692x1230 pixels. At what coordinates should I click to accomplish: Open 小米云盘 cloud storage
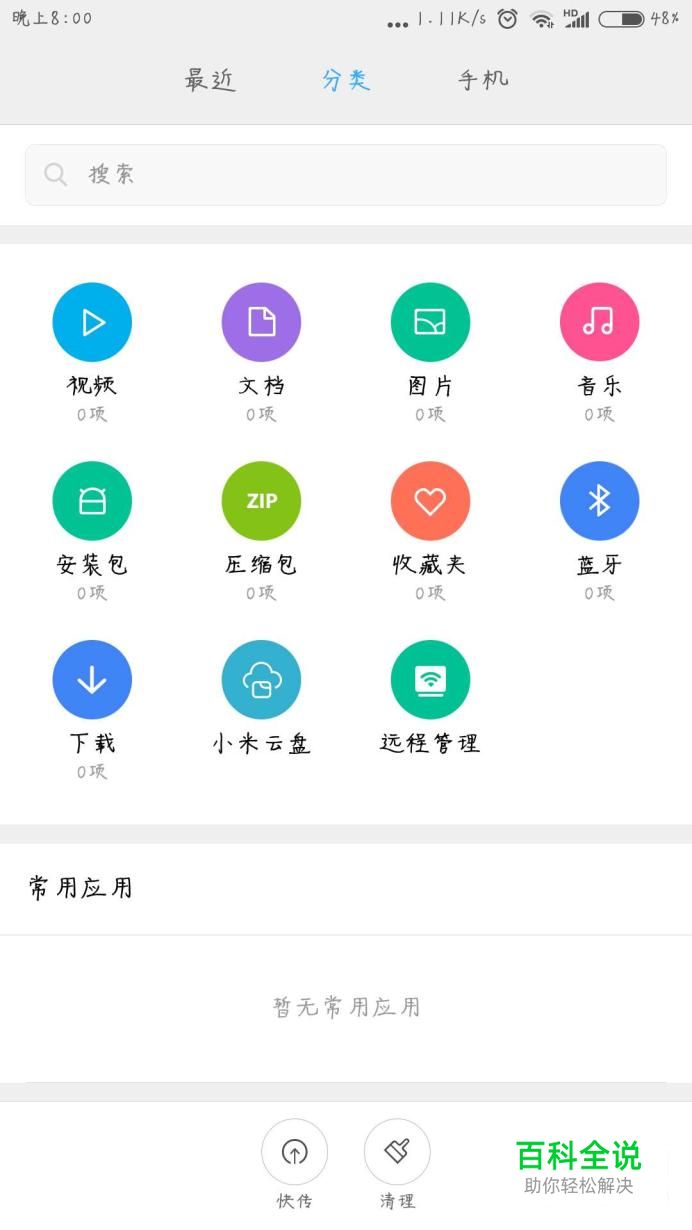(x=261, y=680)
